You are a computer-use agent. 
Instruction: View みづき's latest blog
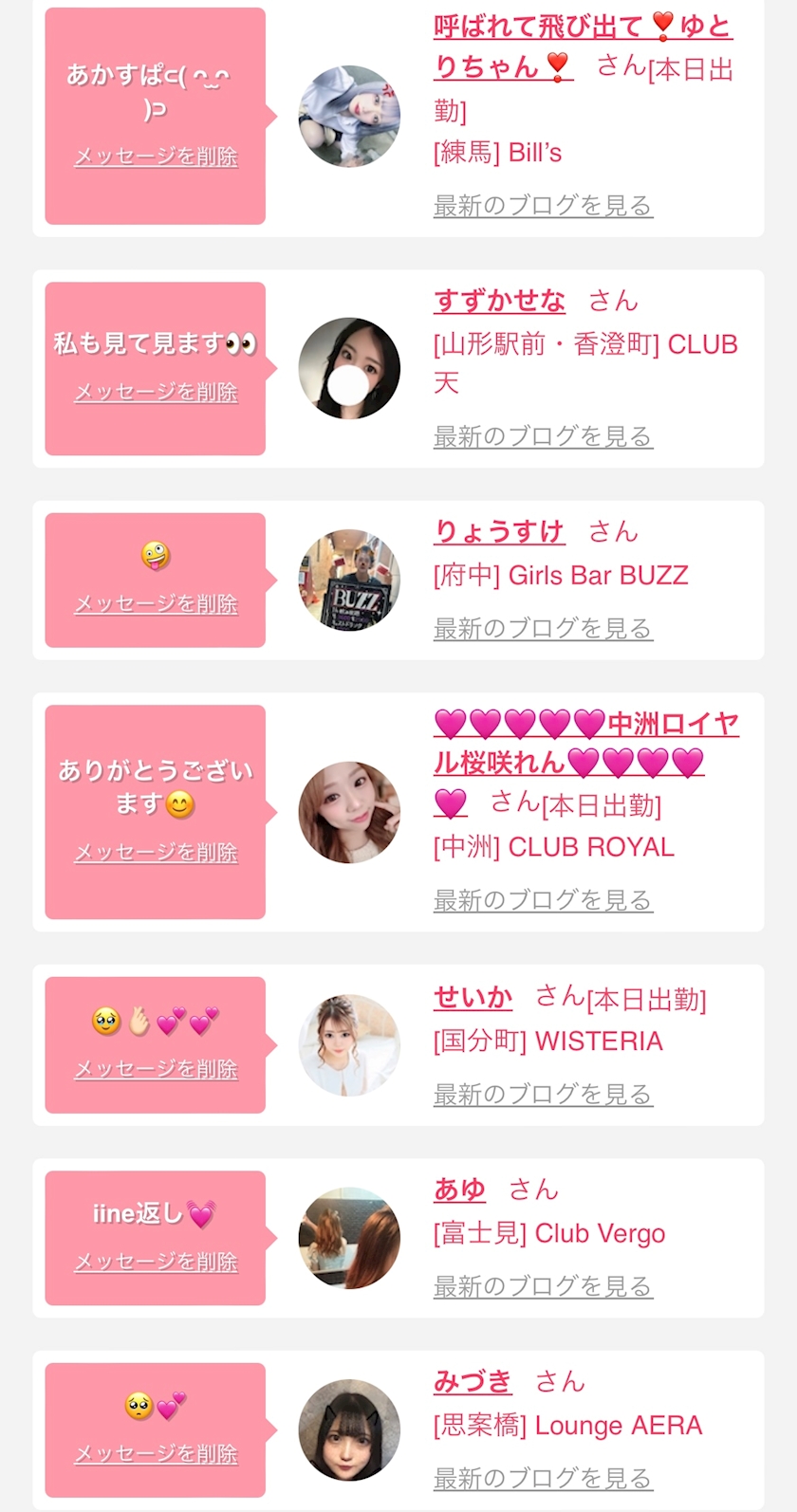pos(543,1478)
